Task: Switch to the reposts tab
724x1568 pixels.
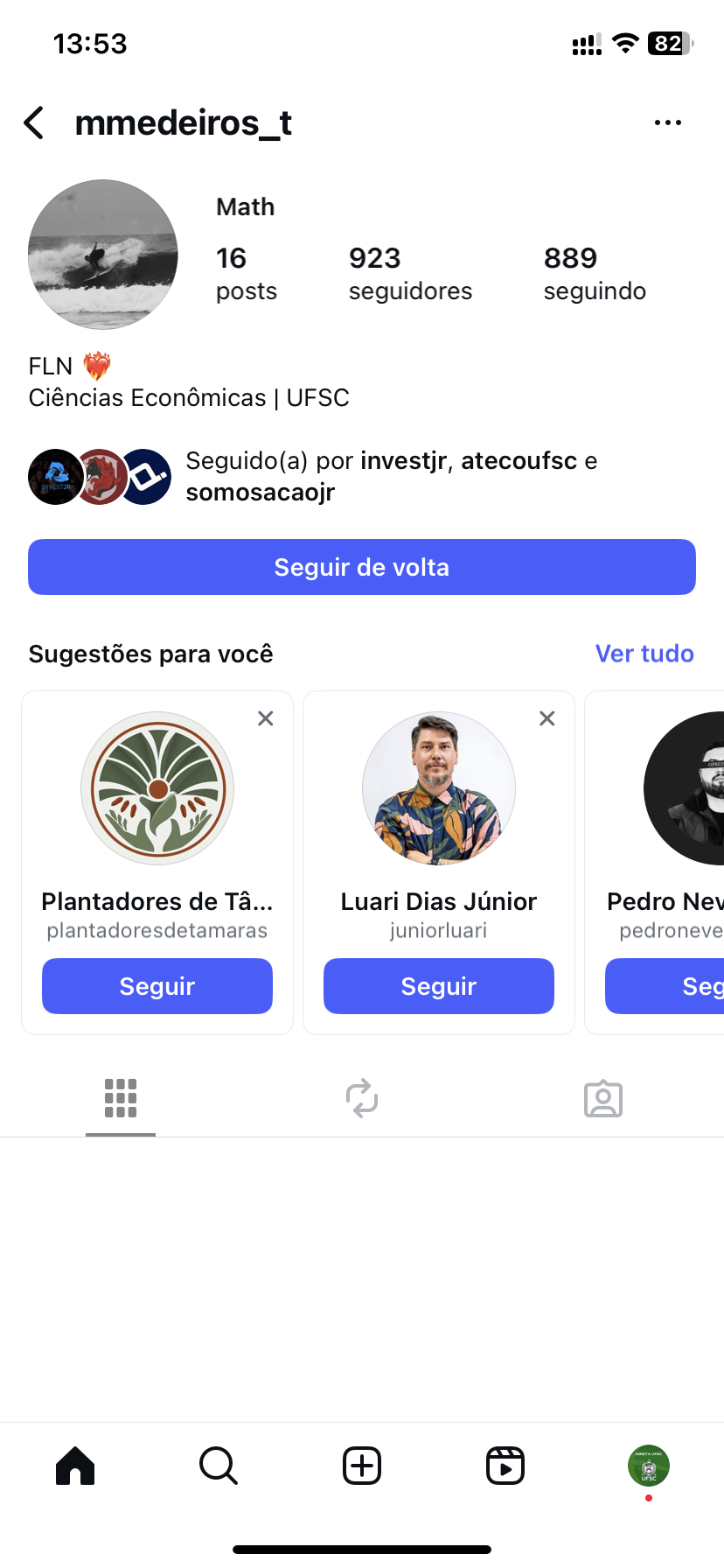Action: click(362, 1098)
